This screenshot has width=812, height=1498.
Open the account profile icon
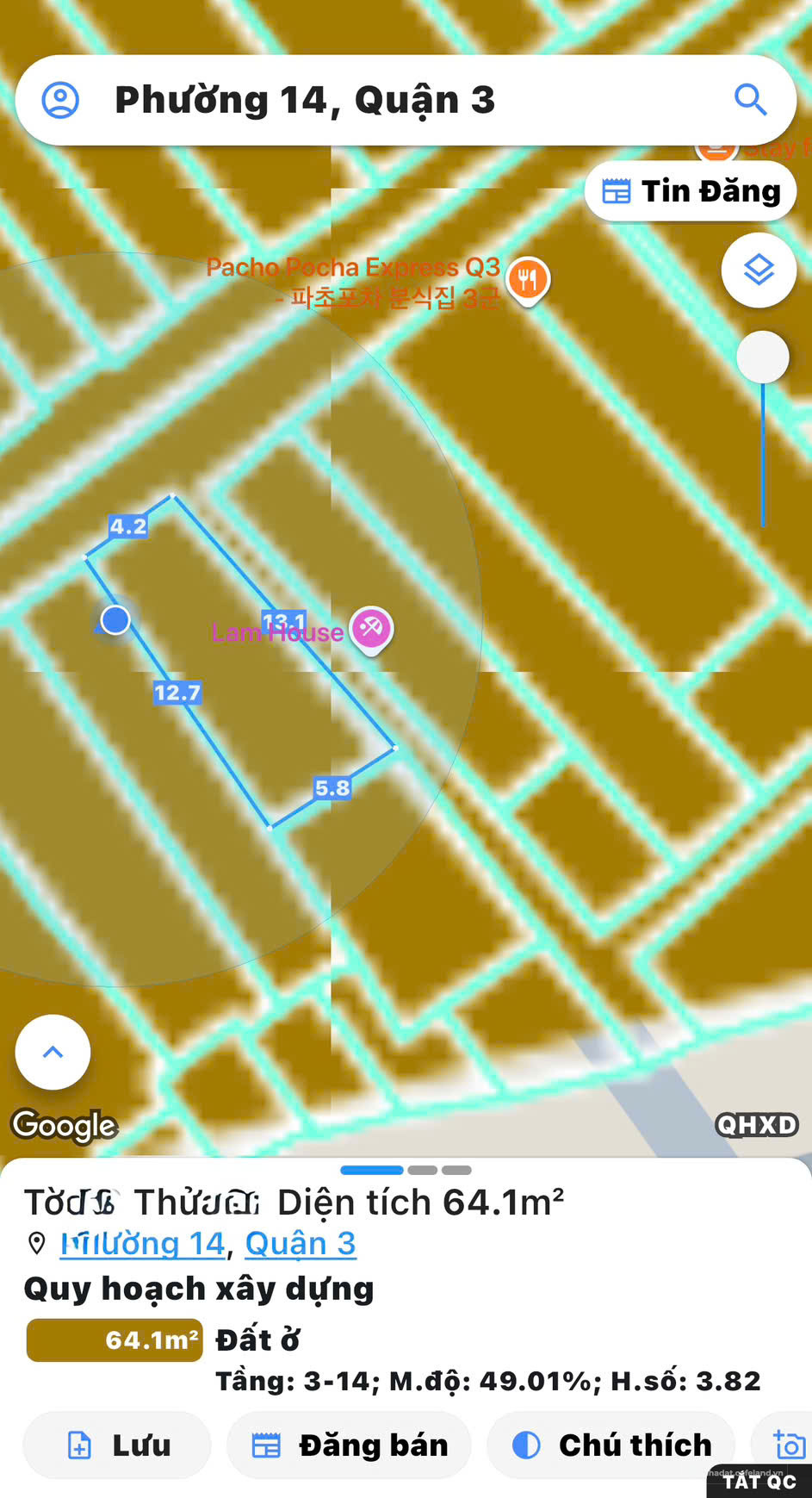60,100
